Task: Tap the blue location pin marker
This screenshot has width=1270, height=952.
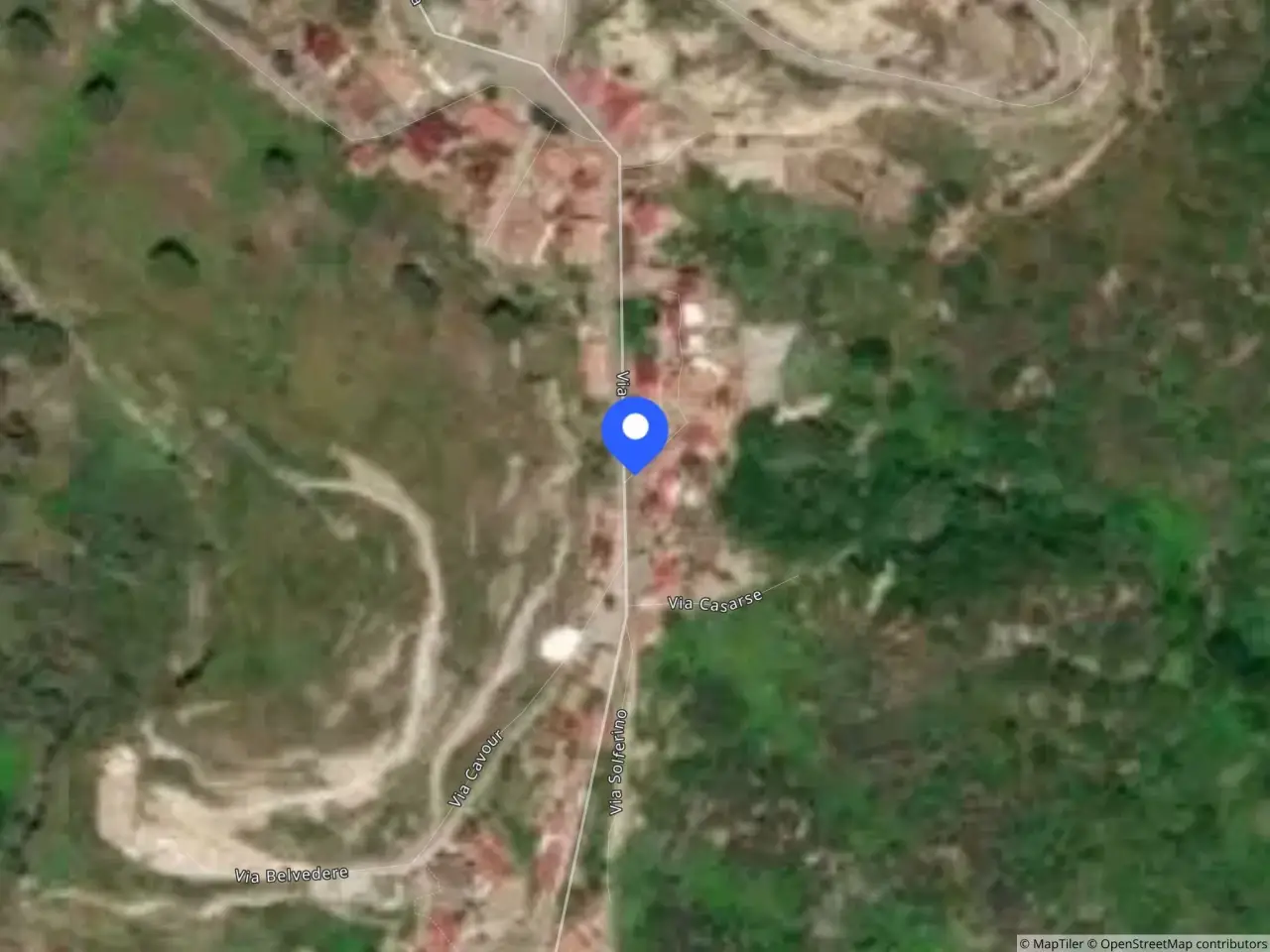Action: tap(635, 433)
